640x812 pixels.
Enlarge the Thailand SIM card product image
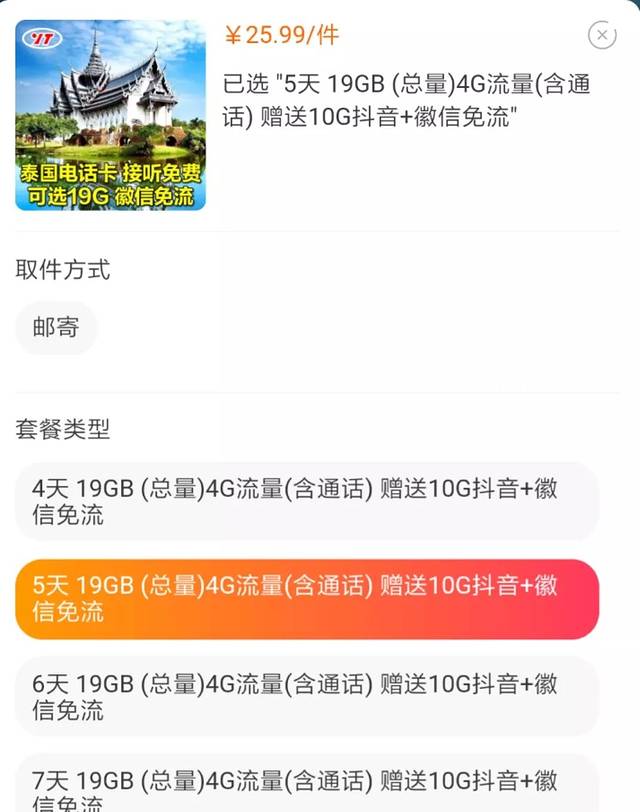(110, 115)
